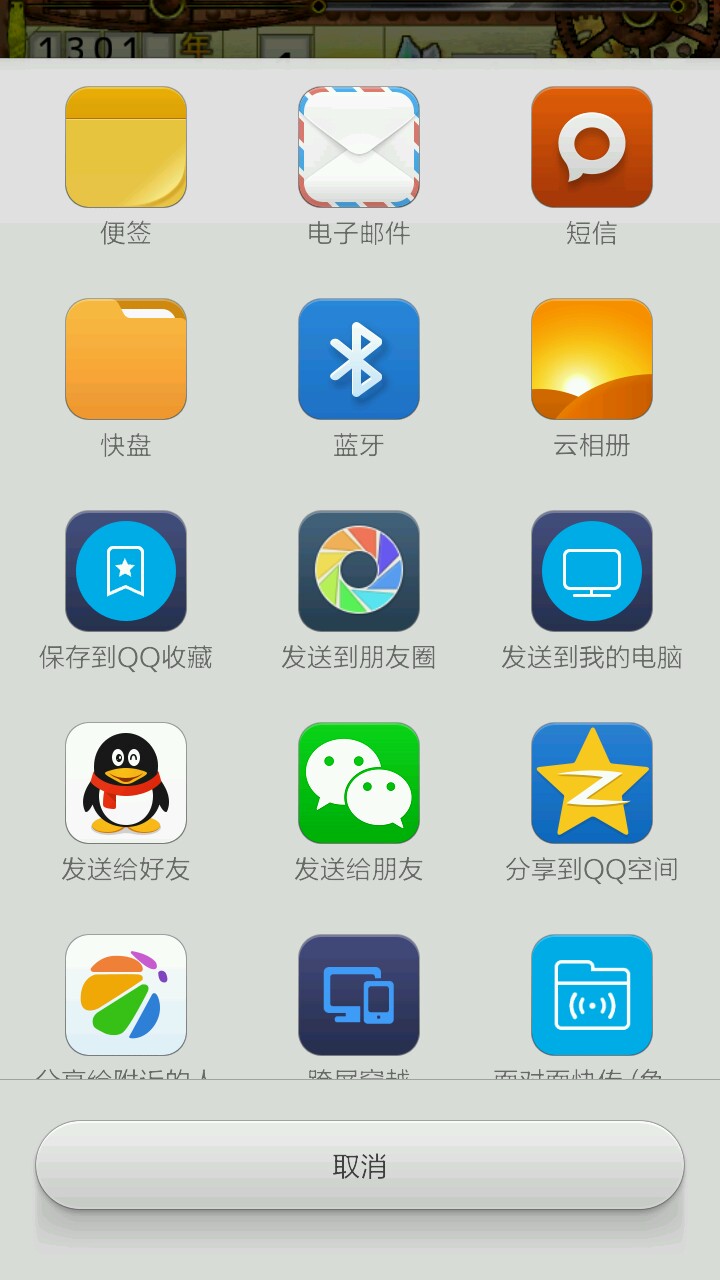
Task: Send via 蓝牙 Bluetooth
Action: coord(359,360)
